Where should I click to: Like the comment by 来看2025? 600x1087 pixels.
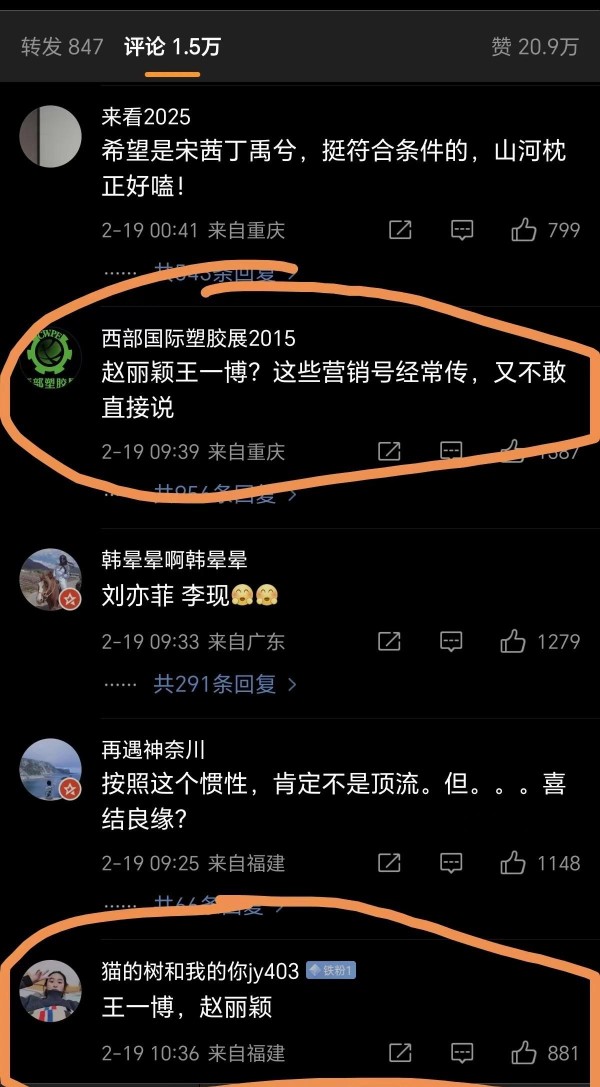545,230
